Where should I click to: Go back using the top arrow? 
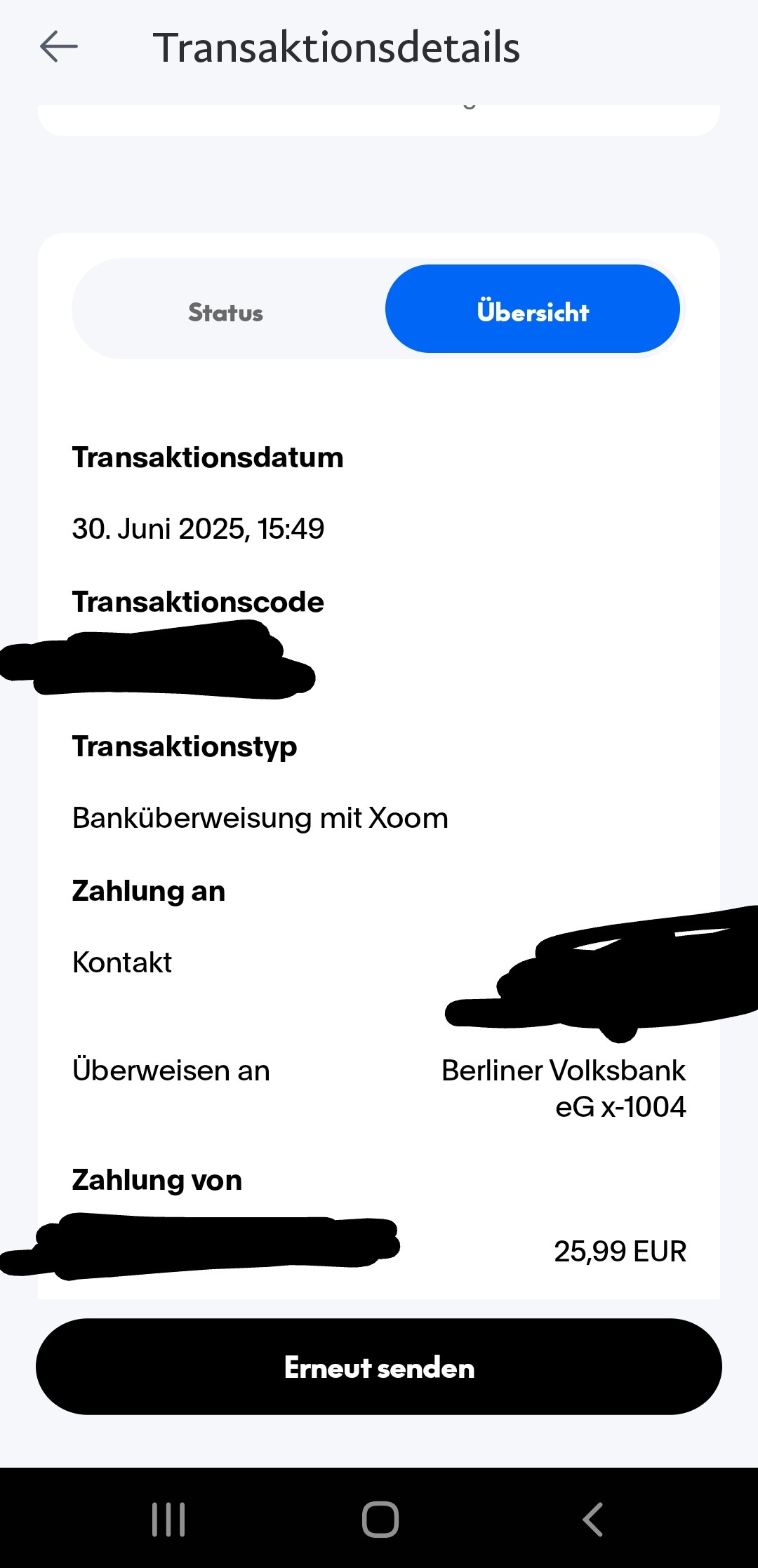tap(59, 48)
